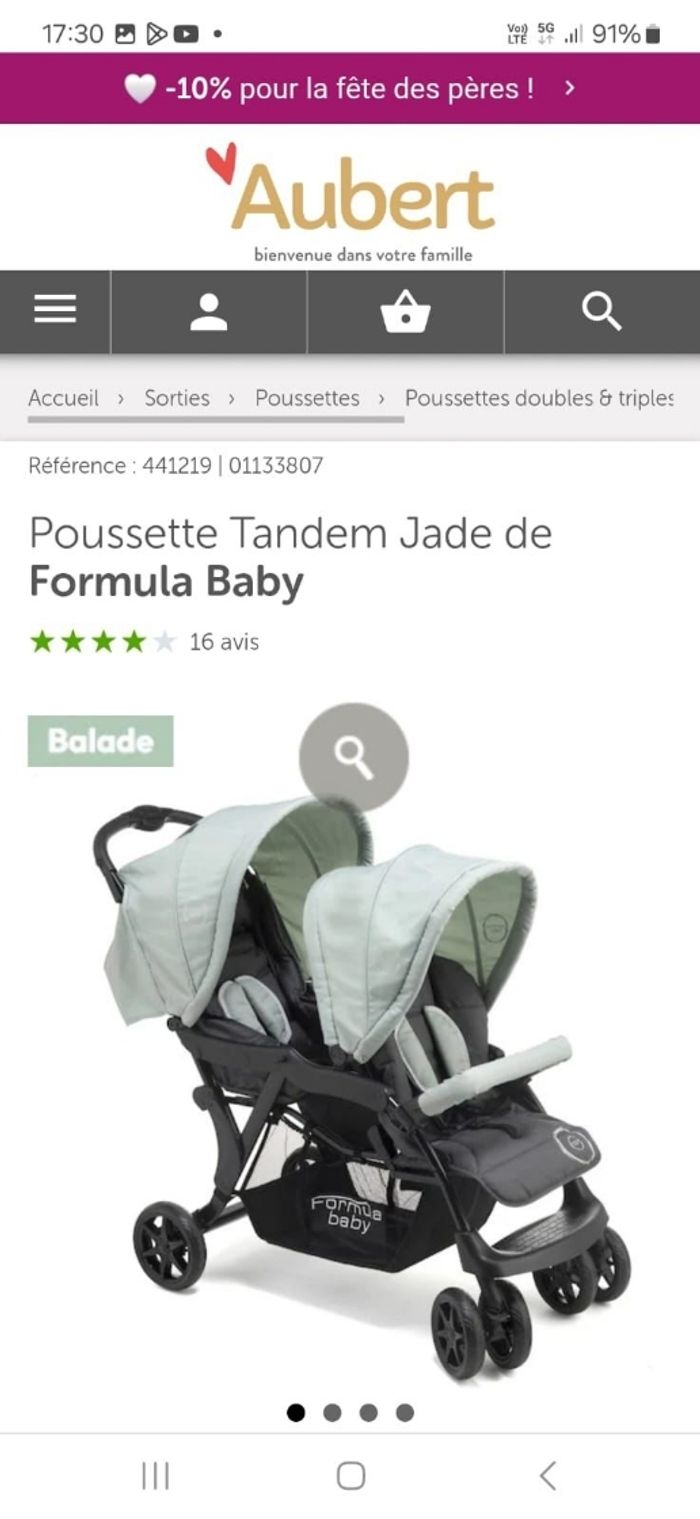Zoom the product image with magnifier
The width and height of the screenshot is (700, 1519).
click(354, 757)
